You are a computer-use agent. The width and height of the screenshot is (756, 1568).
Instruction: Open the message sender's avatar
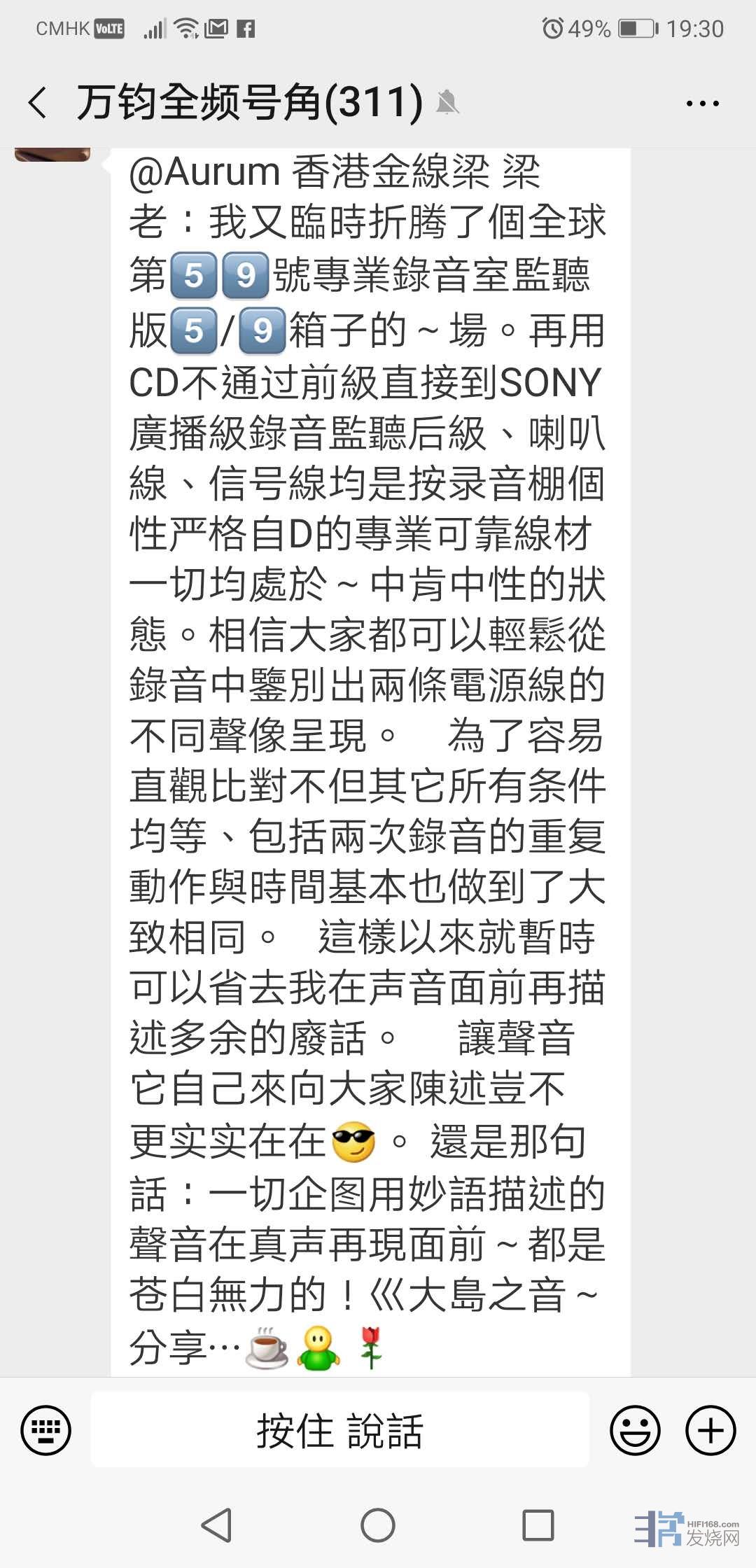(52, 155)
